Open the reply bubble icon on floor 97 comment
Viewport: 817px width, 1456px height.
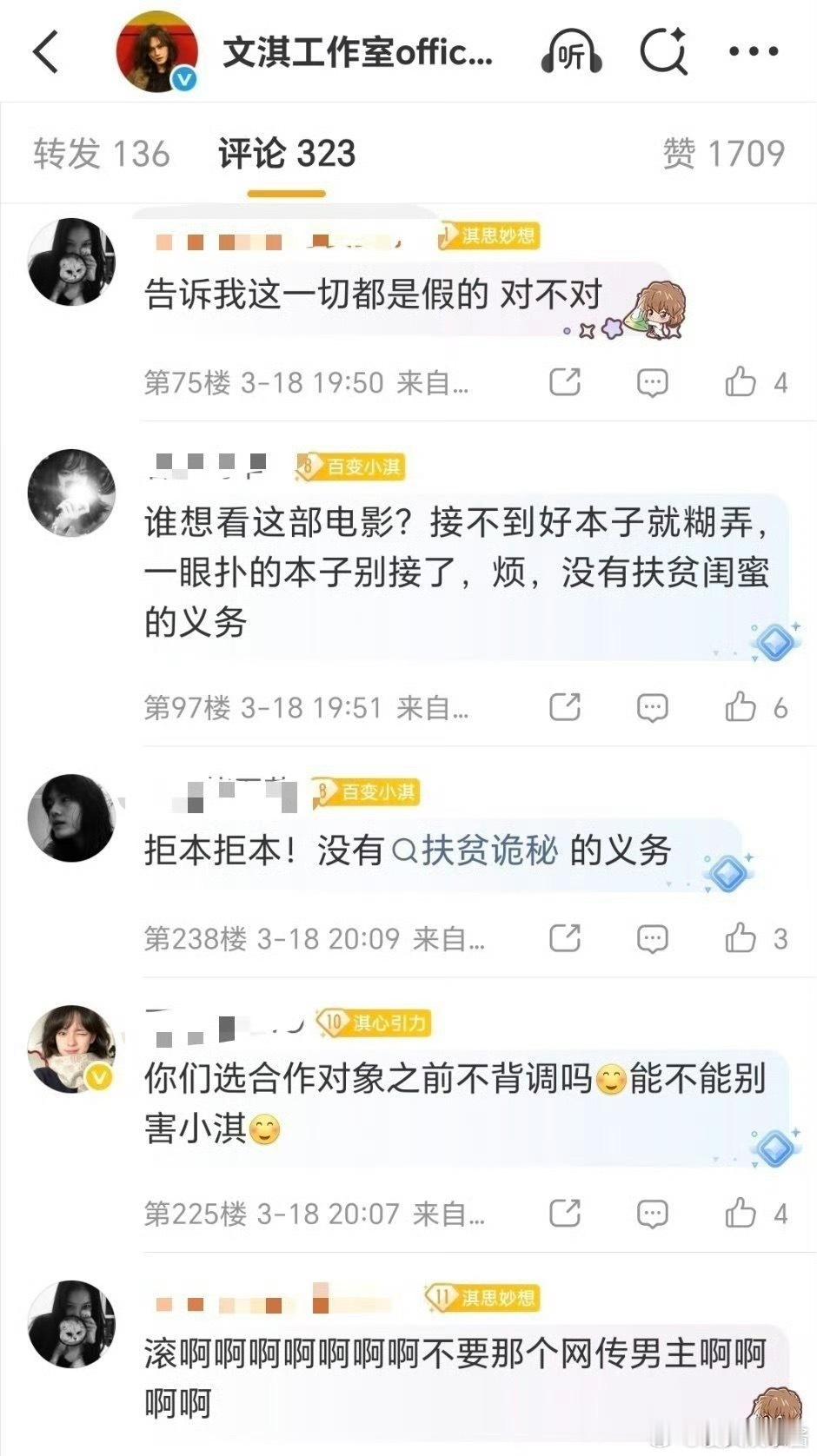pos(652,707)
